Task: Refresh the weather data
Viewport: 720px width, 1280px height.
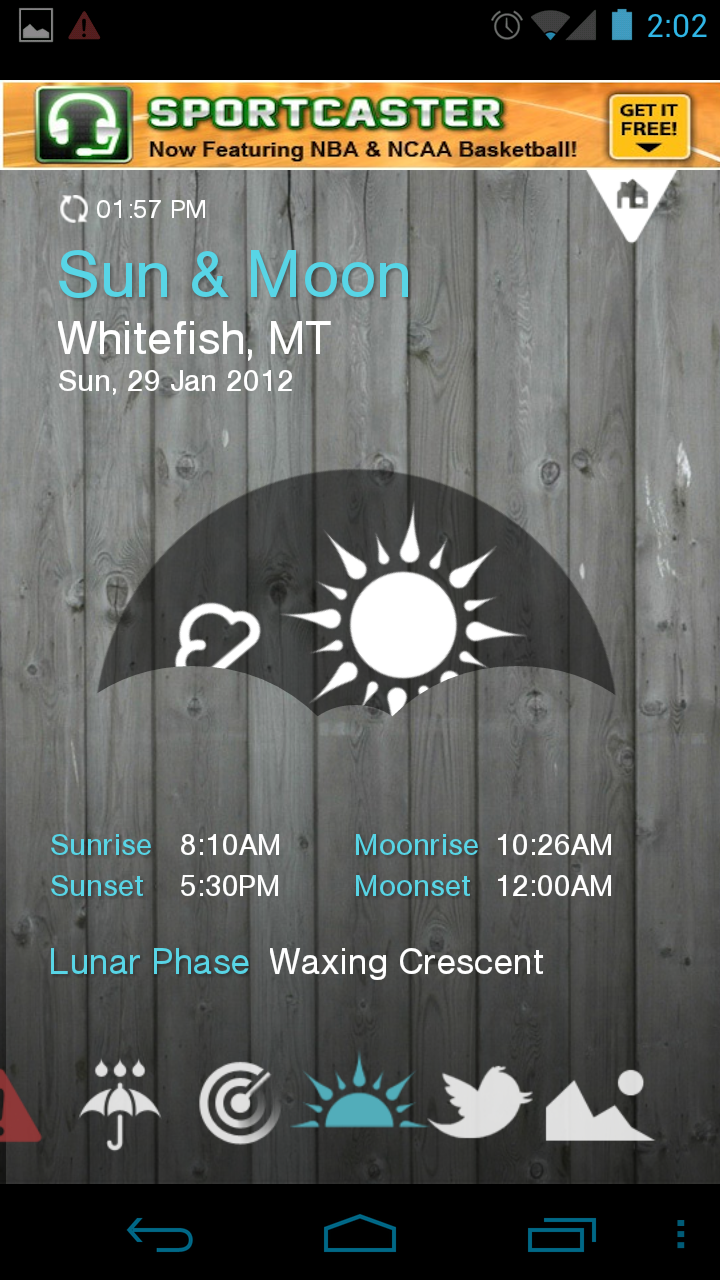Action: (x=74, y=209)
